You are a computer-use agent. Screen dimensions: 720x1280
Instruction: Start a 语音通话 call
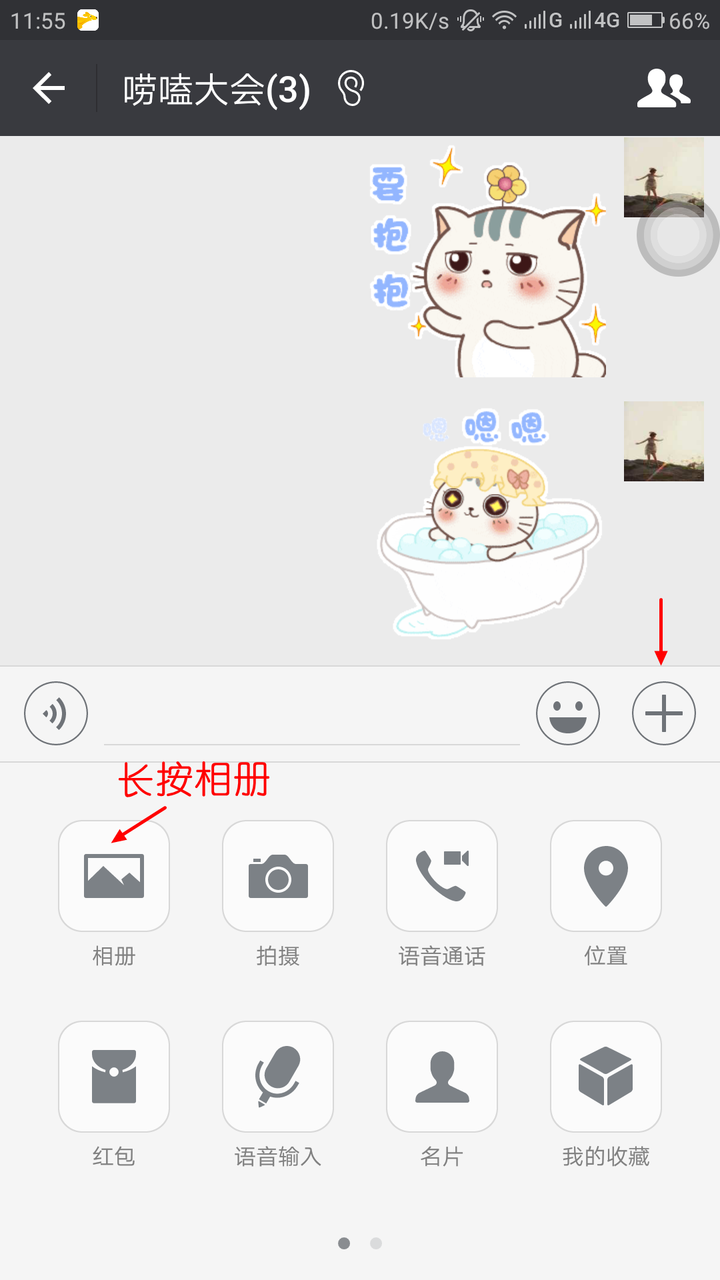[x=442, y=876]
